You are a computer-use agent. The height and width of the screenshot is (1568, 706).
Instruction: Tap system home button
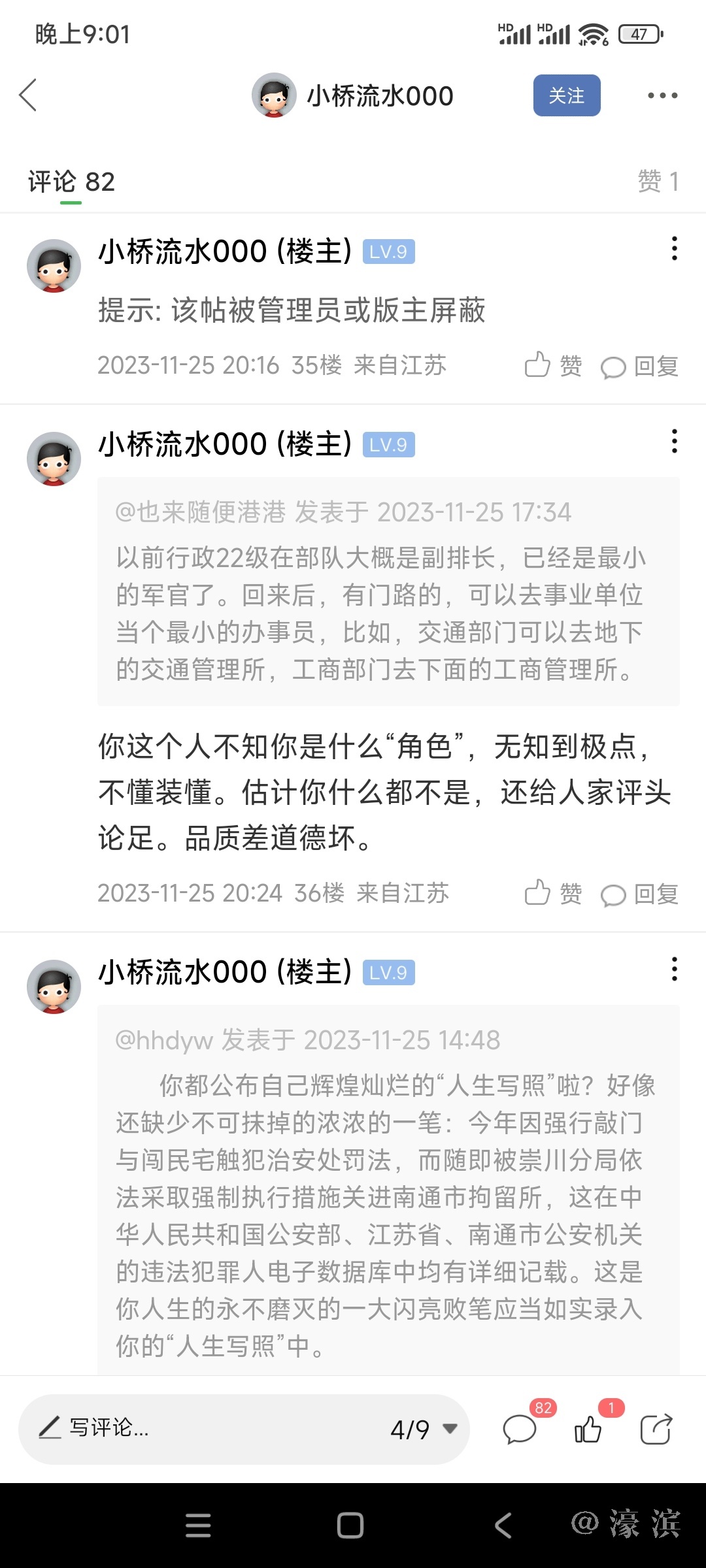pyautogui.click(x=350, y=1526)
